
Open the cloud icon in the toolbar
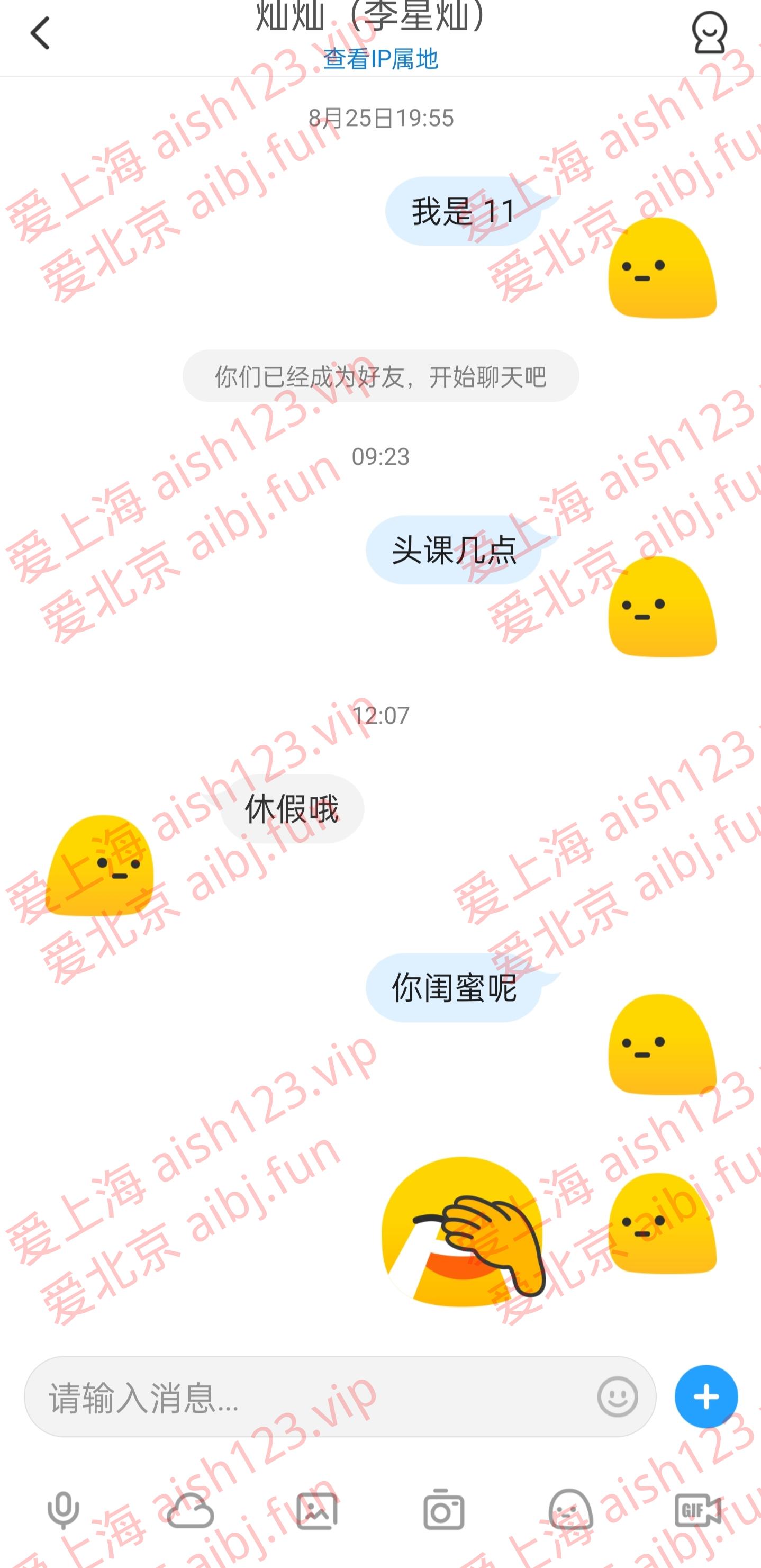190,1510
